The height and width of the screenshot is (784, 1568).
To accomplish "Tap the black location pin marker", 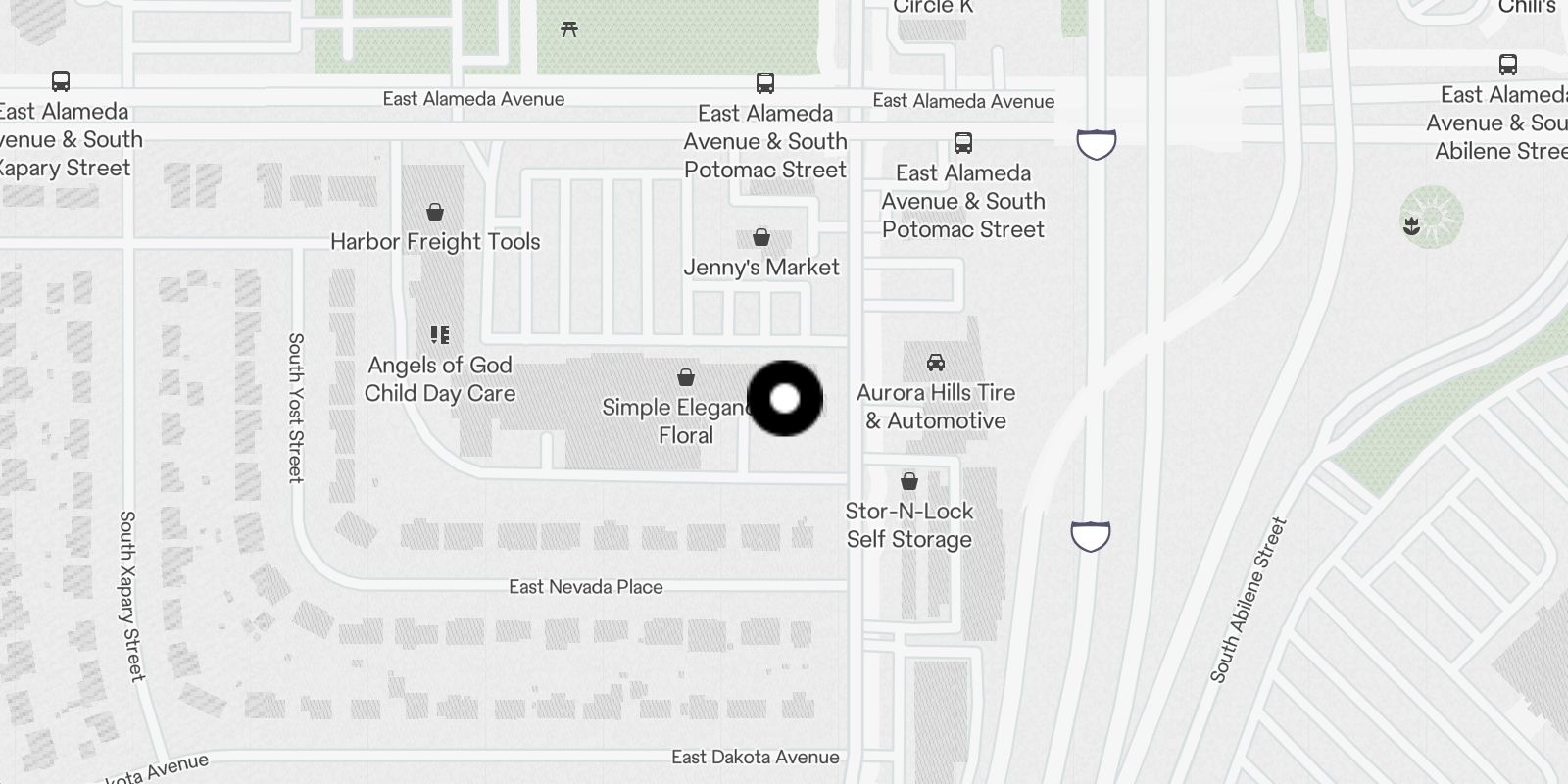I will click(x=784, y=399).
